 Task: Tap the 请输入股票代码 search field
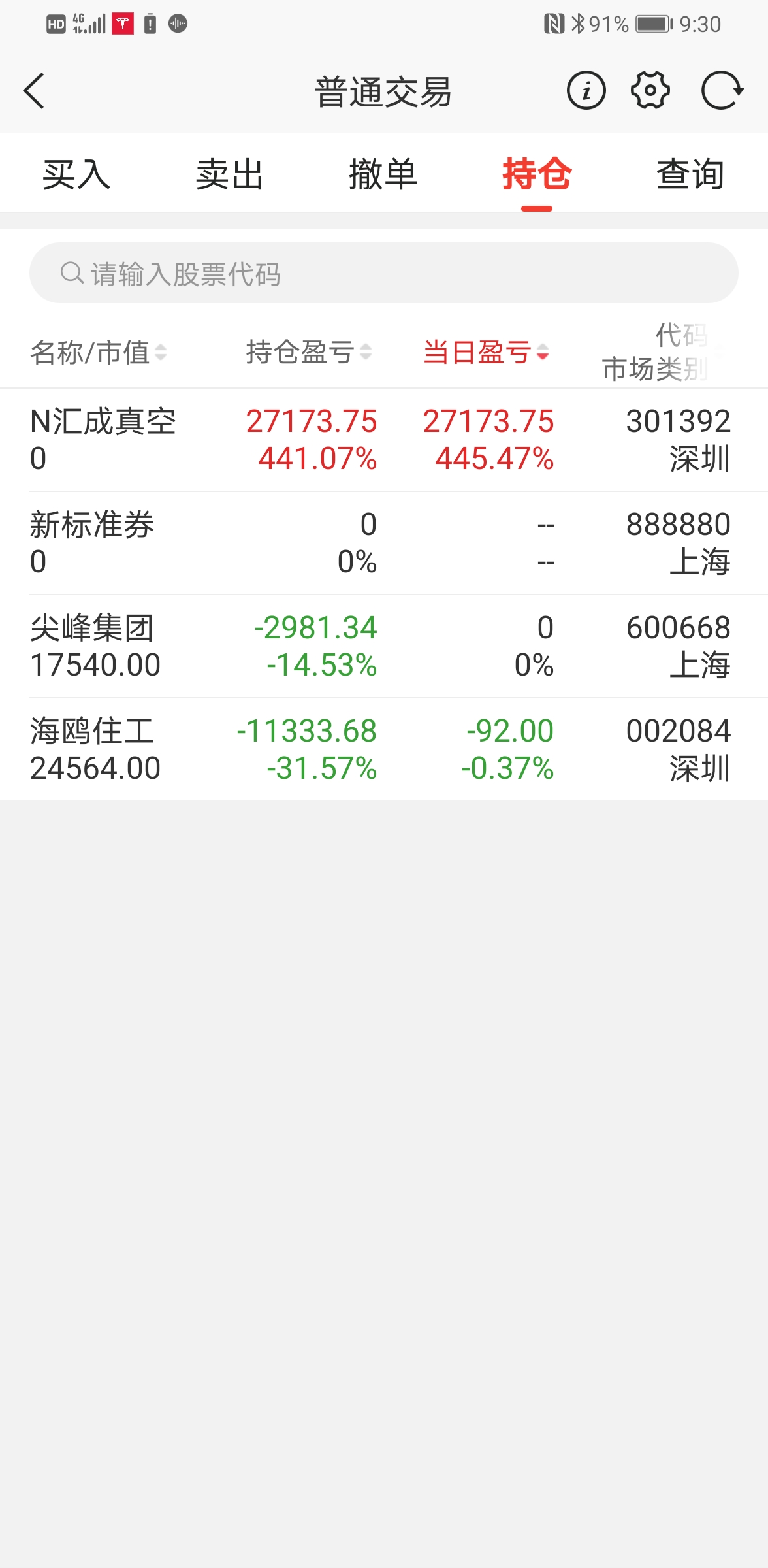point(384,274)
